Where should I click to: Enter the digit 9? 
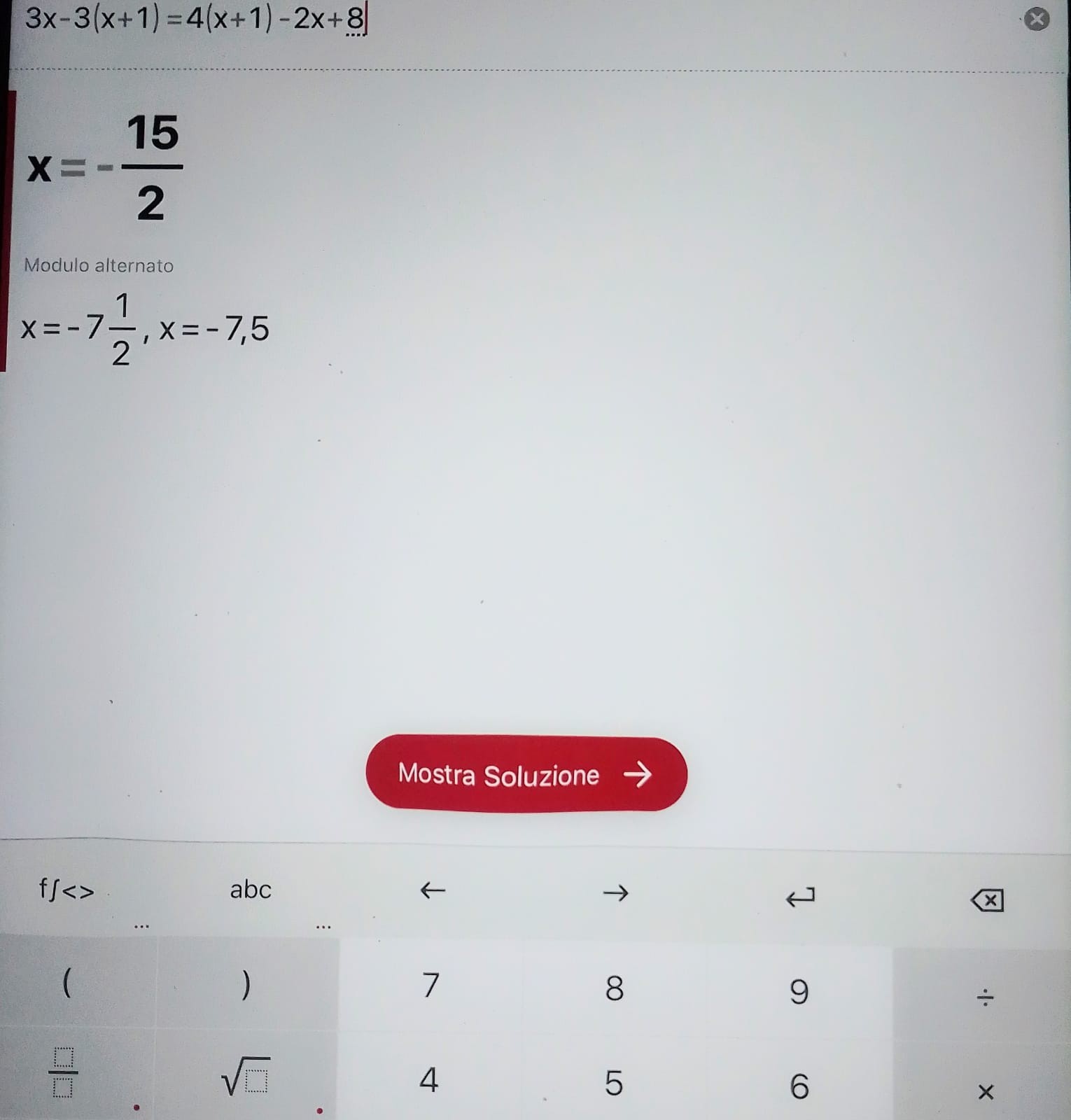pyautogui.click(x=799, y=992)
